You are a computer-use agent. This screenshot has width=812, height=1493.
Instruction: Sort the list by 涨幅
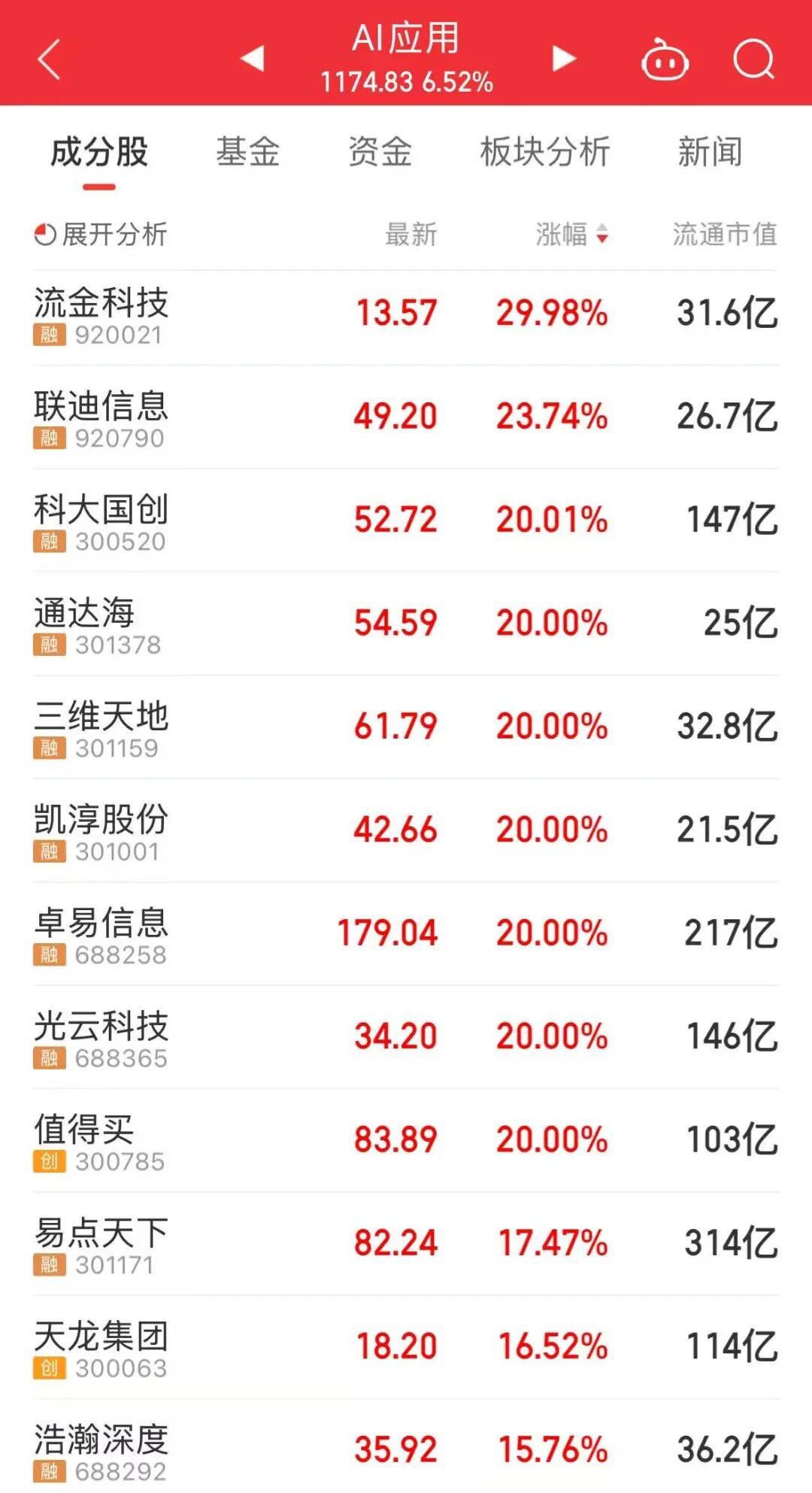coord(571,235)
